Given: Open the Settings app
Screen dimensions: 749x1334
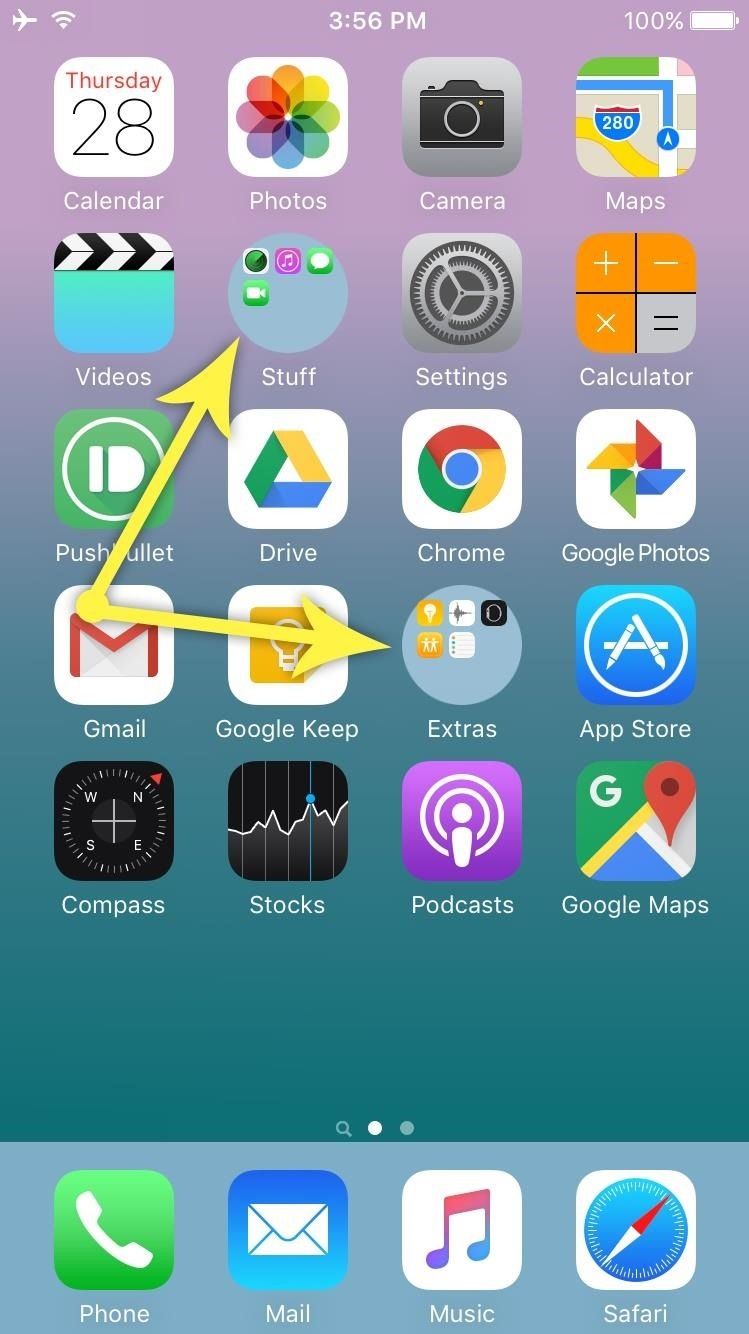Looking at the screenshot, I should 462,293.
